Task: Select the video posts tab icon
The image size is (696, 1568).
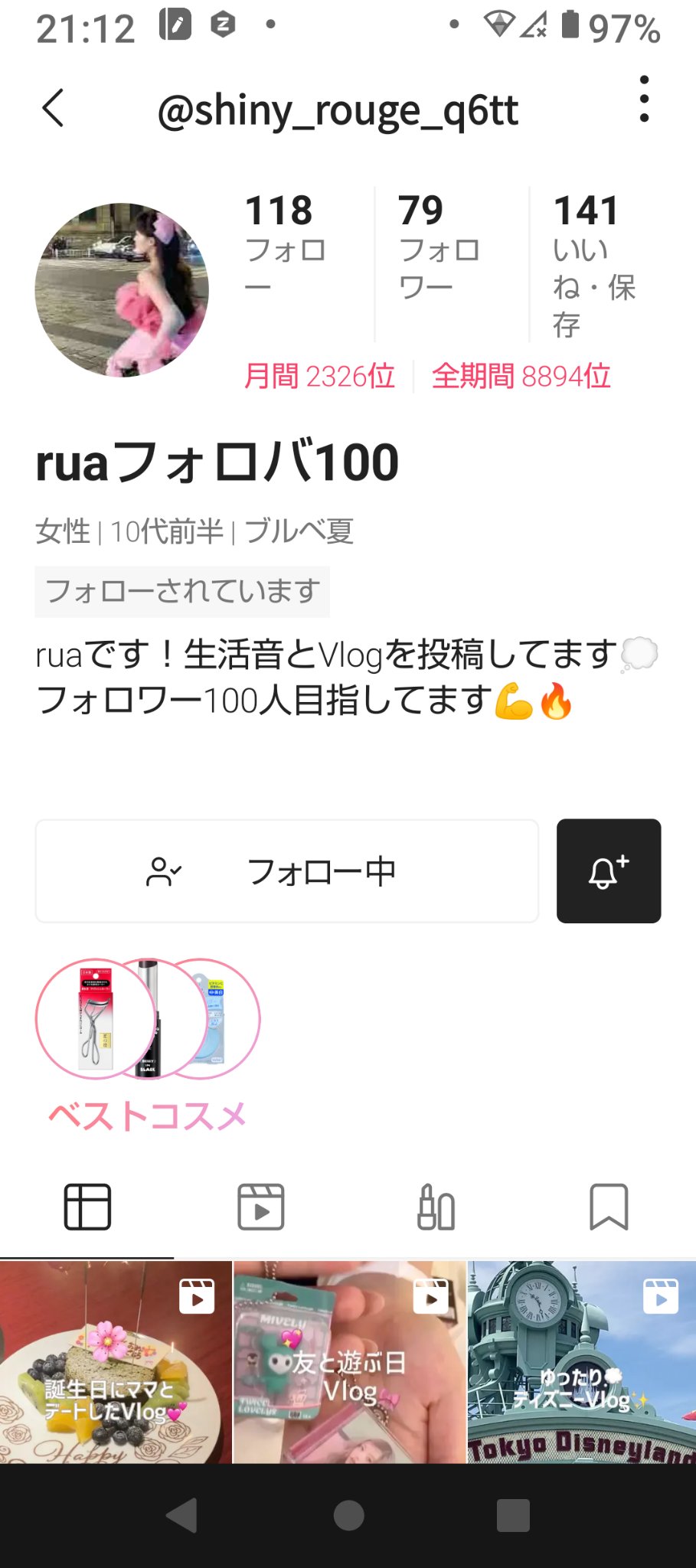Action: tap(261, 1207)
